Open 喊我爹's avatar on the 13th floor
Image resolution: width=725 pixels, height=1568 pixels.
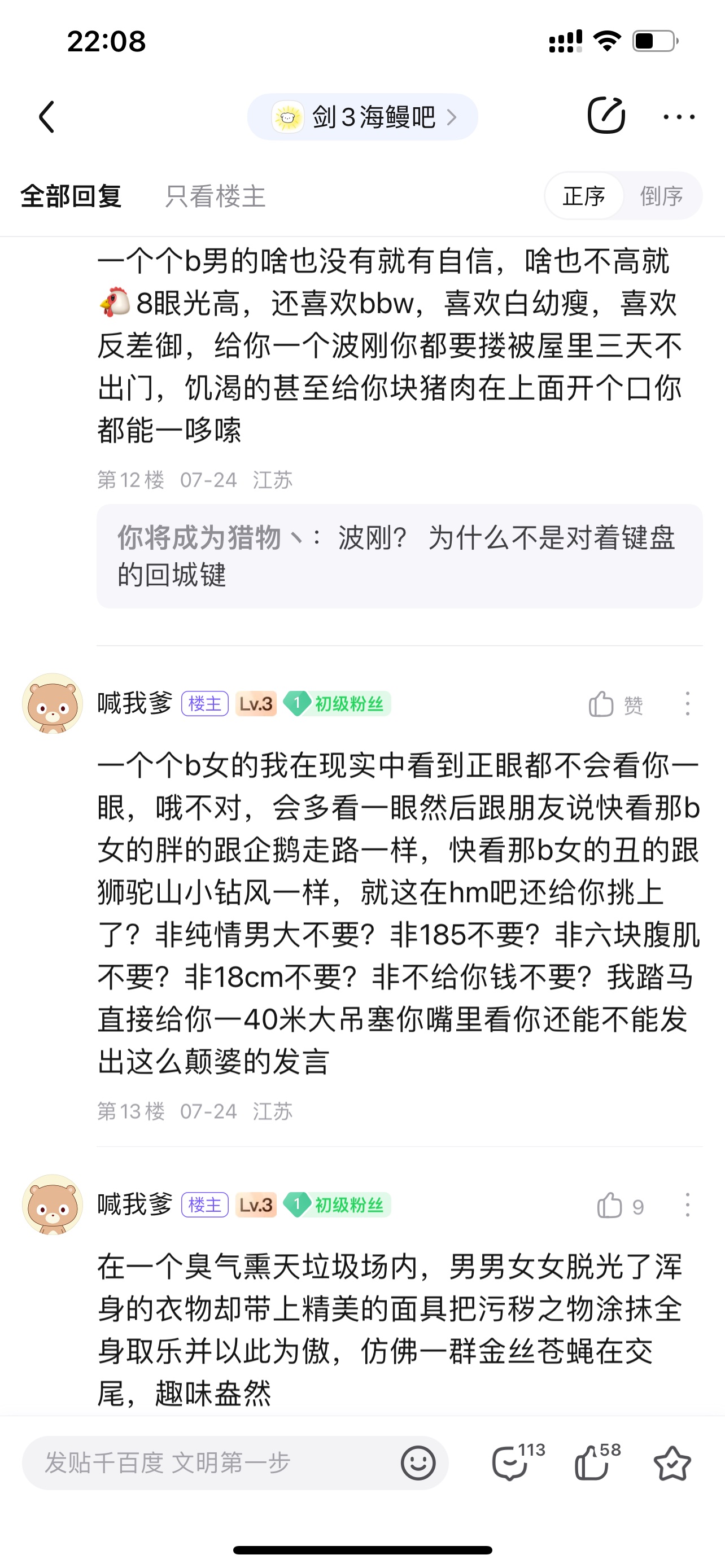point(53,704)
